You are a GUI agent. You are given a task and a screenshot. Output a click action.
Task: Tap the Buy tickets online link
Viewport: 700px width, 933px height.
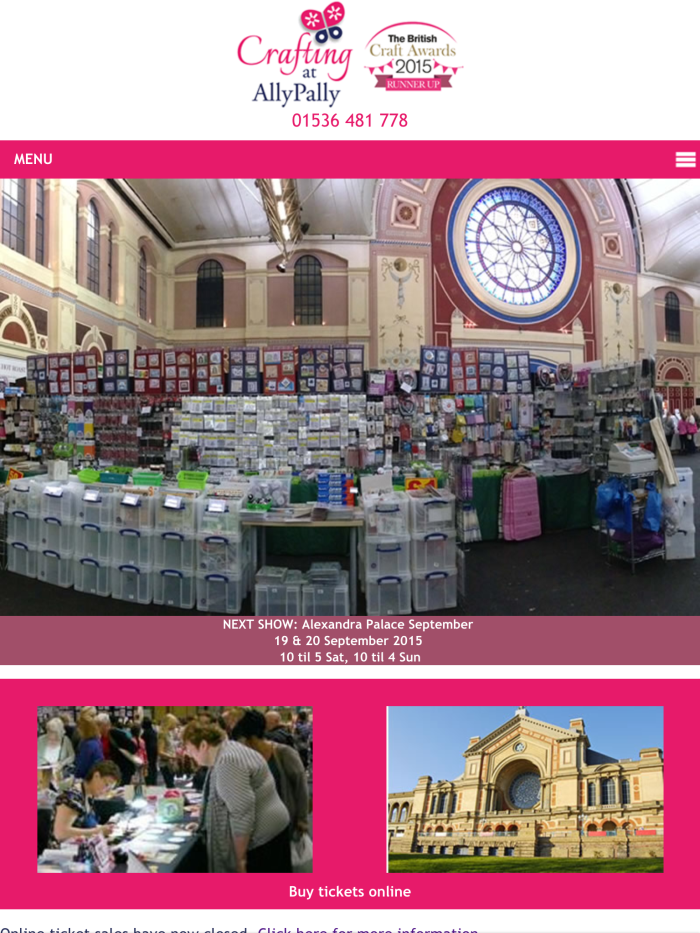(349, 892)
